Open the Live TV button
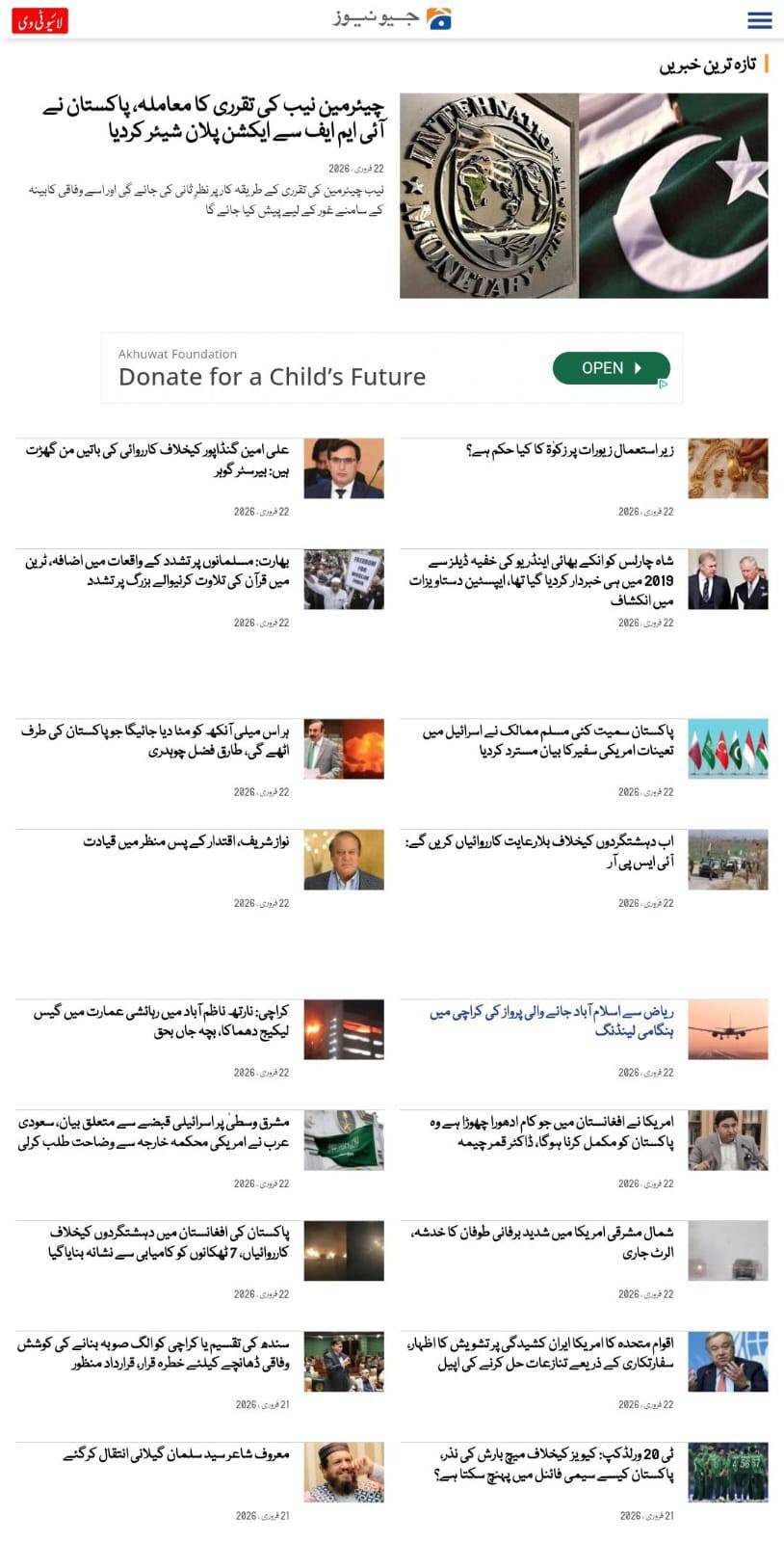Image resolution: width=784 pixels, height=1542 pixels. pos(39,21)
